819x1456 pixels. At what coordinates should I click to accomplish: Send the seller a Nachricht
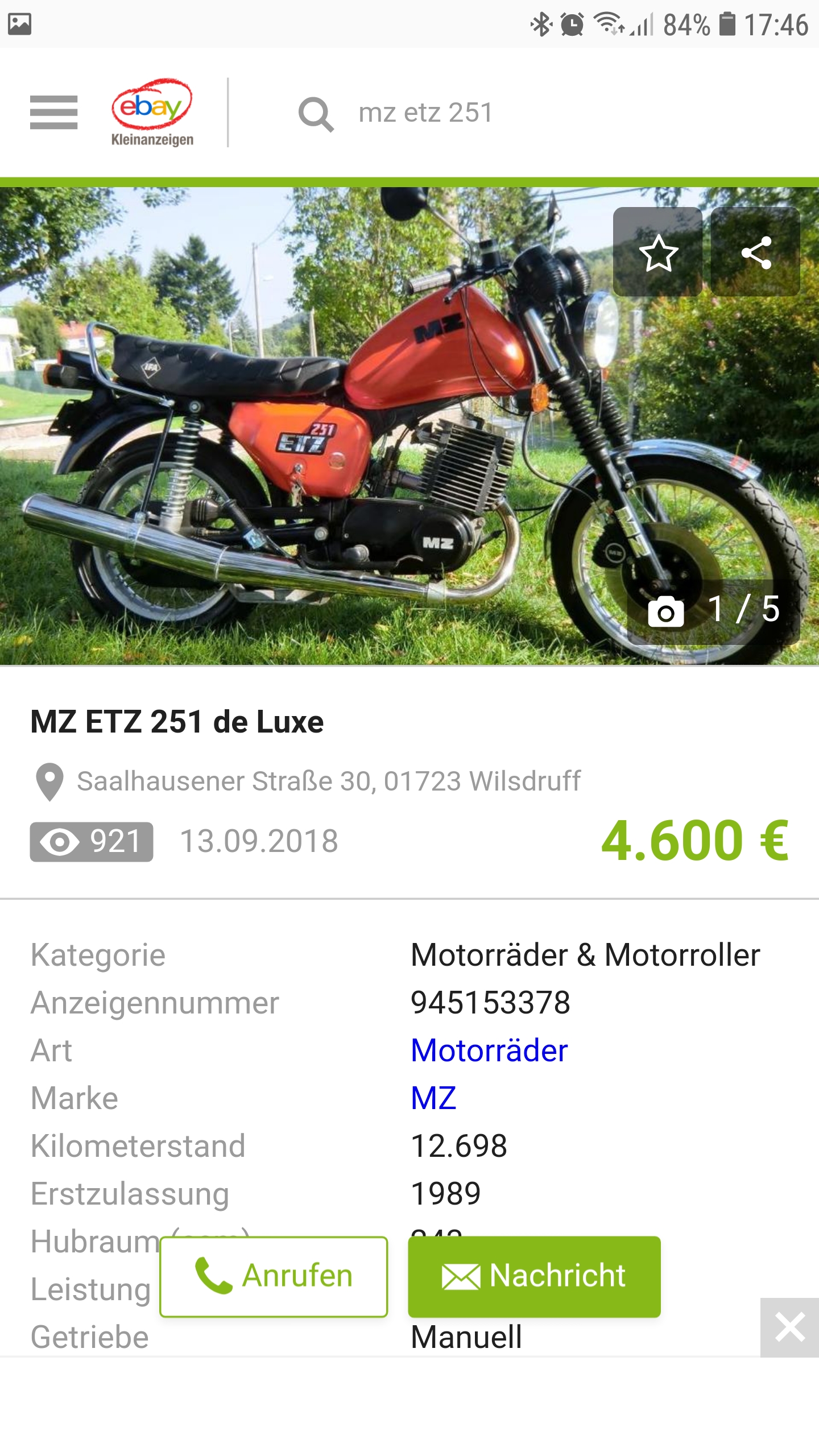point(534,1276)
